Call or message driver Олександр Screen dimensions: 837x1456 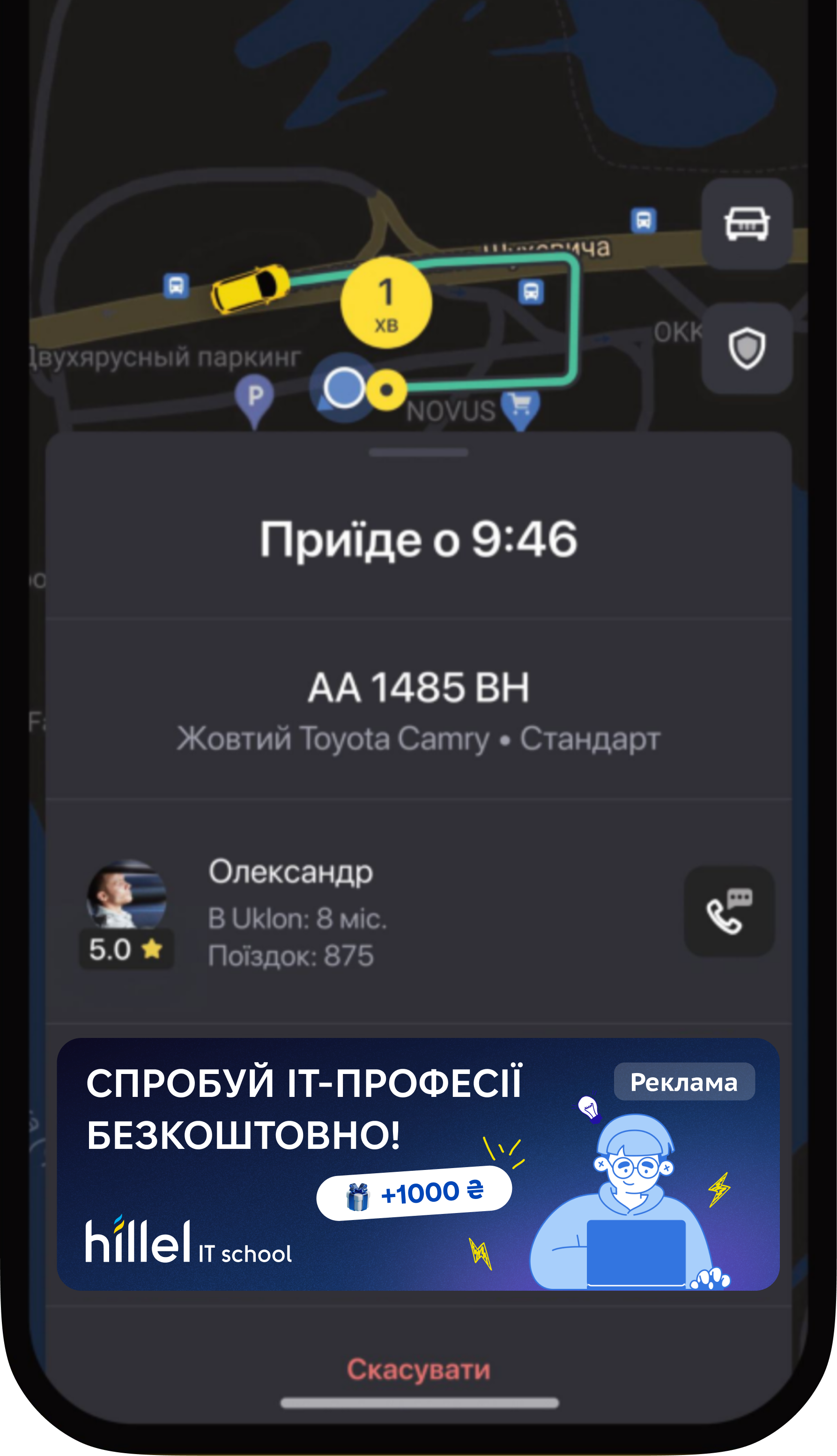coord(729,912)
